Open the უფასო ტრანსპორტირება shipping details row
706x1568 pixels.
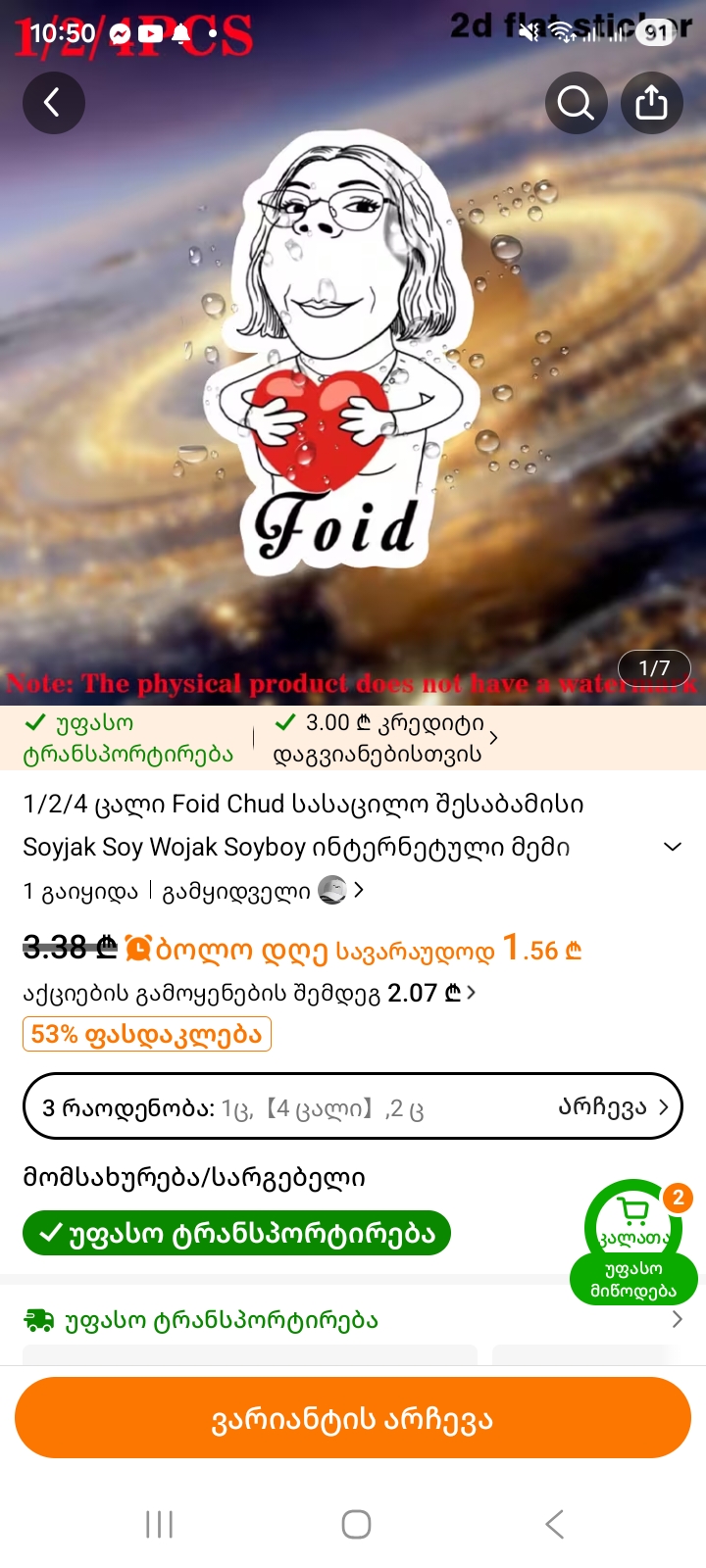353,1320
